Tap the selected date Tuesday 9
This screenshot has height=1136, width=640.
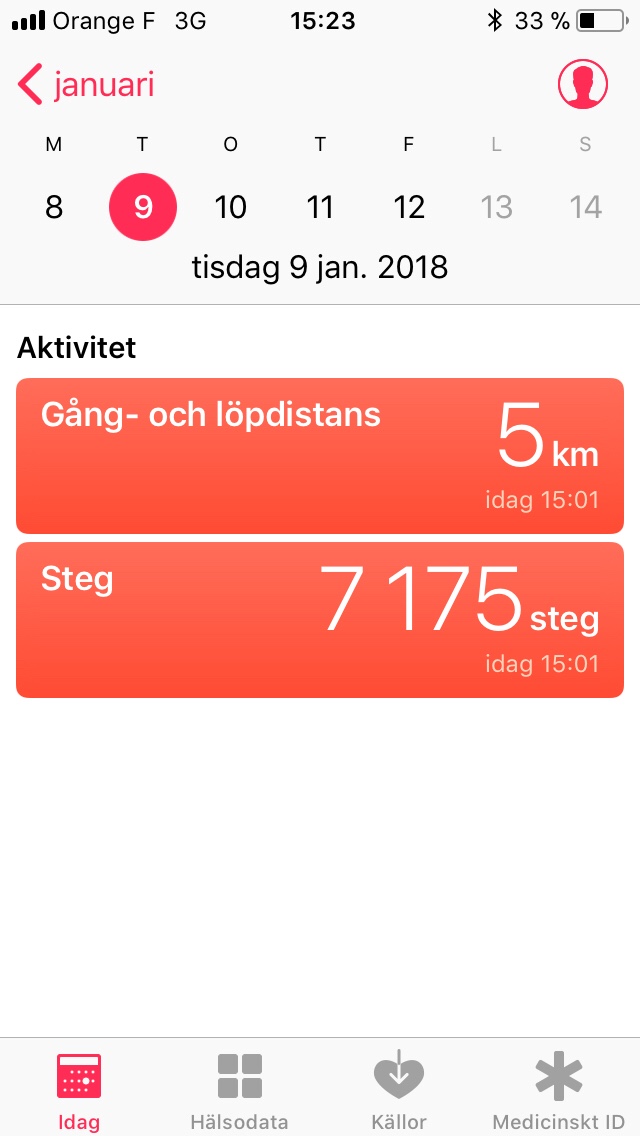[143, 207]
